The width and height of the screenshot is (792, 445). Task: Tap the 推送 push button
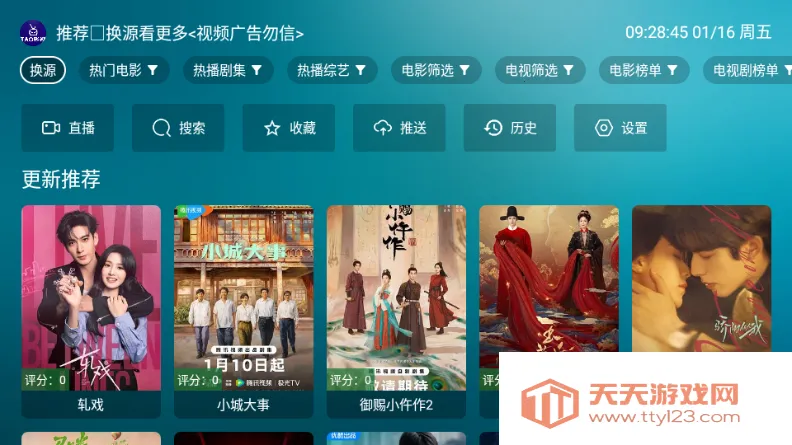(x=399, y=128)
